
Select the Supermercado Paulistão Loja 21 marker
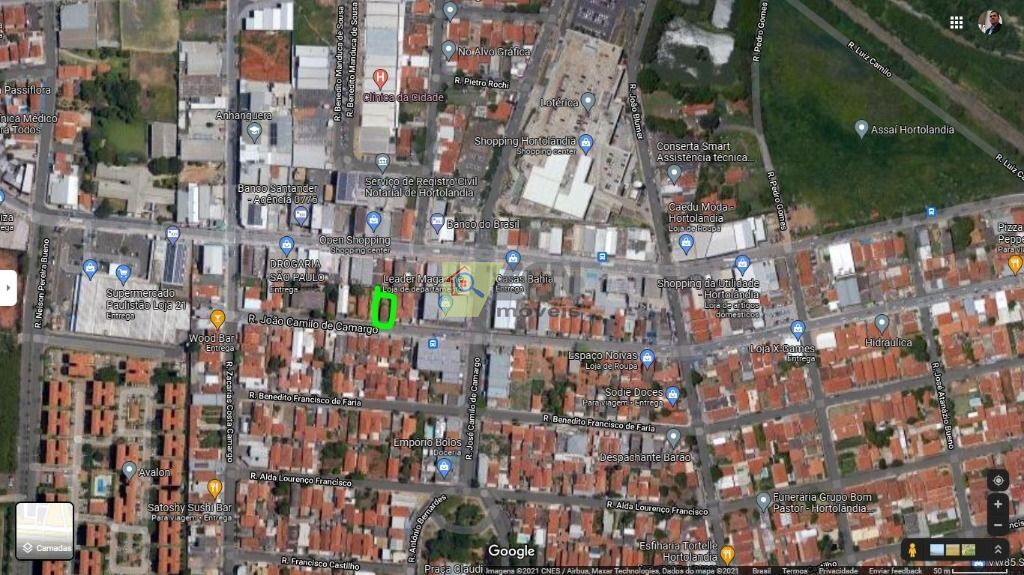coord(123,273)
